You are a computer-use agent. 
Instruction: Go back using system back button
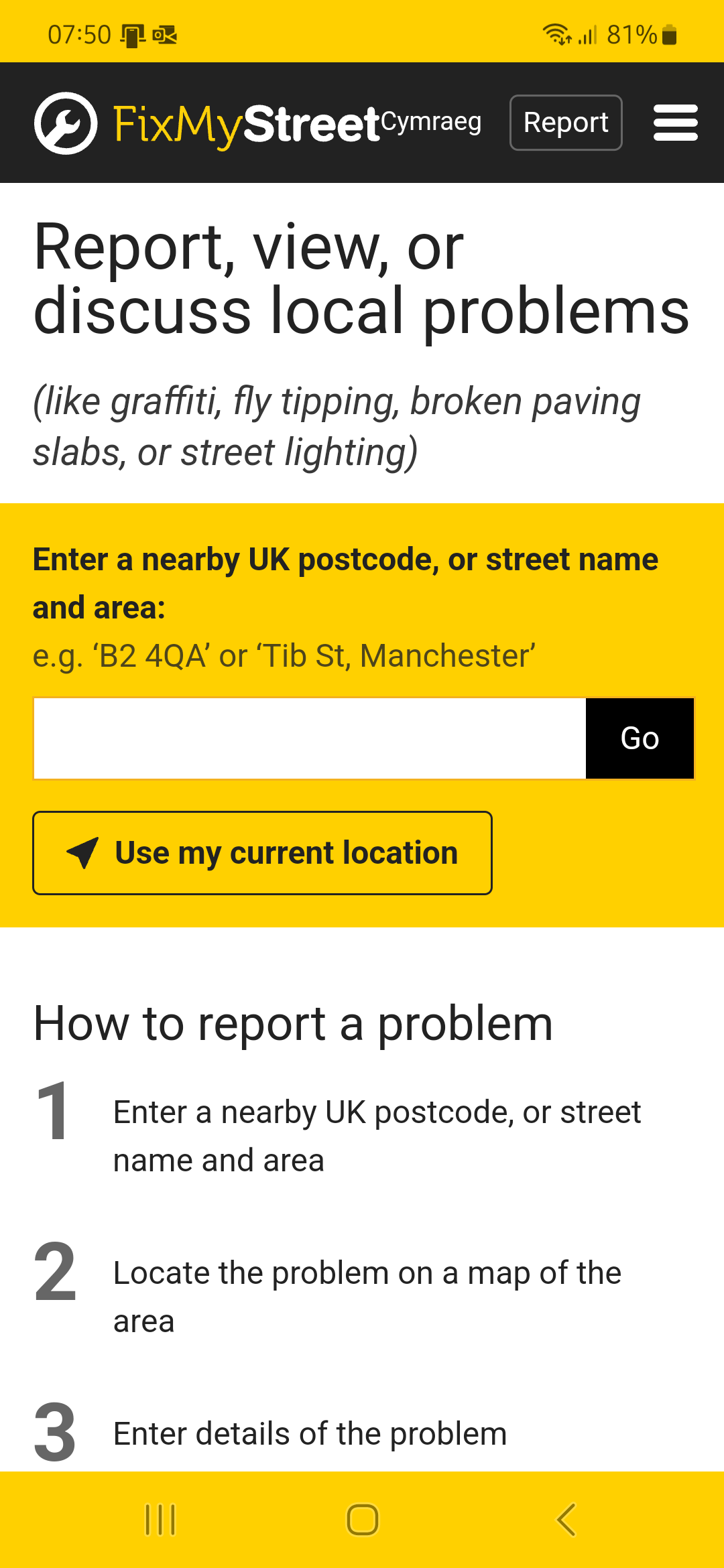pyautogui.click(x=566, y=1519)
